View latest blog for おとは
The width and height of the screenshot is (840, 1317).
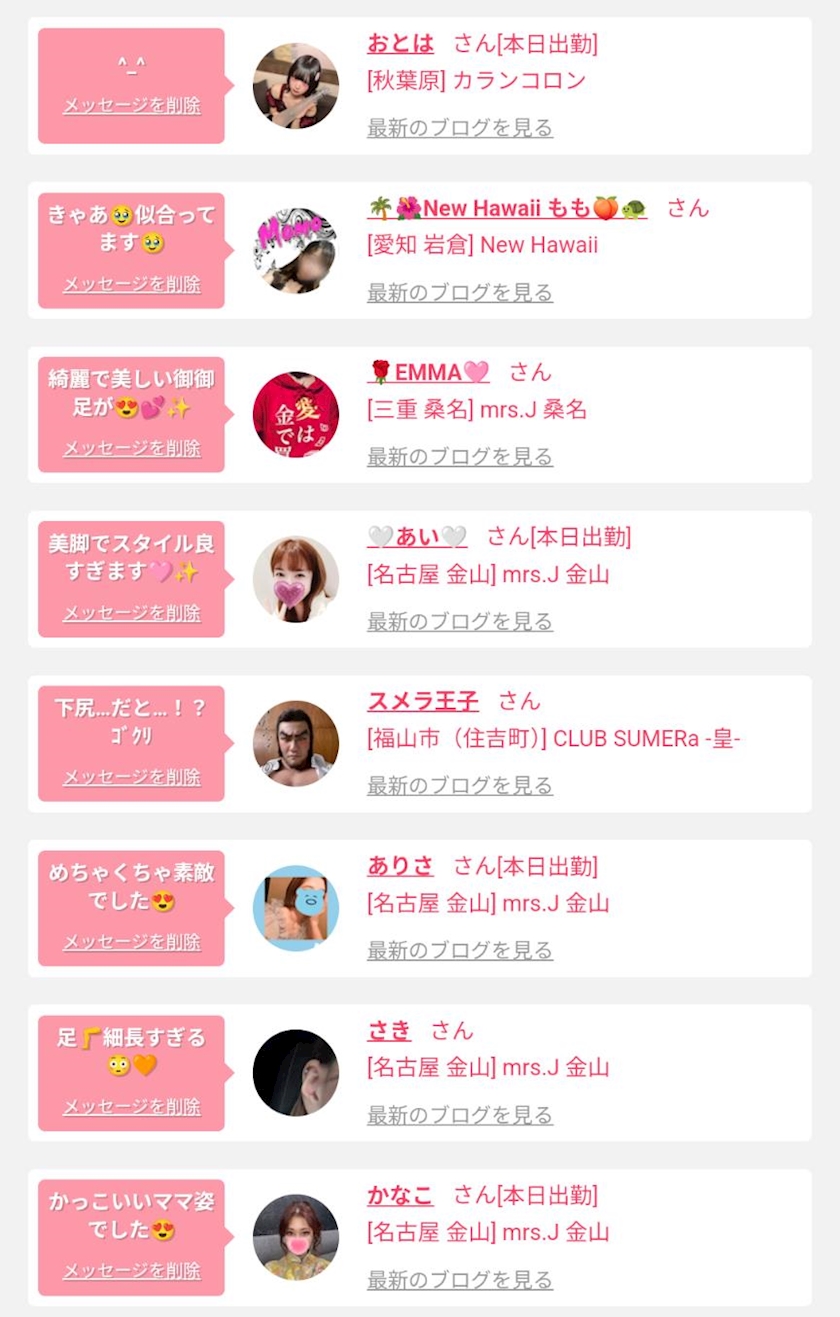tap(460, 127)
